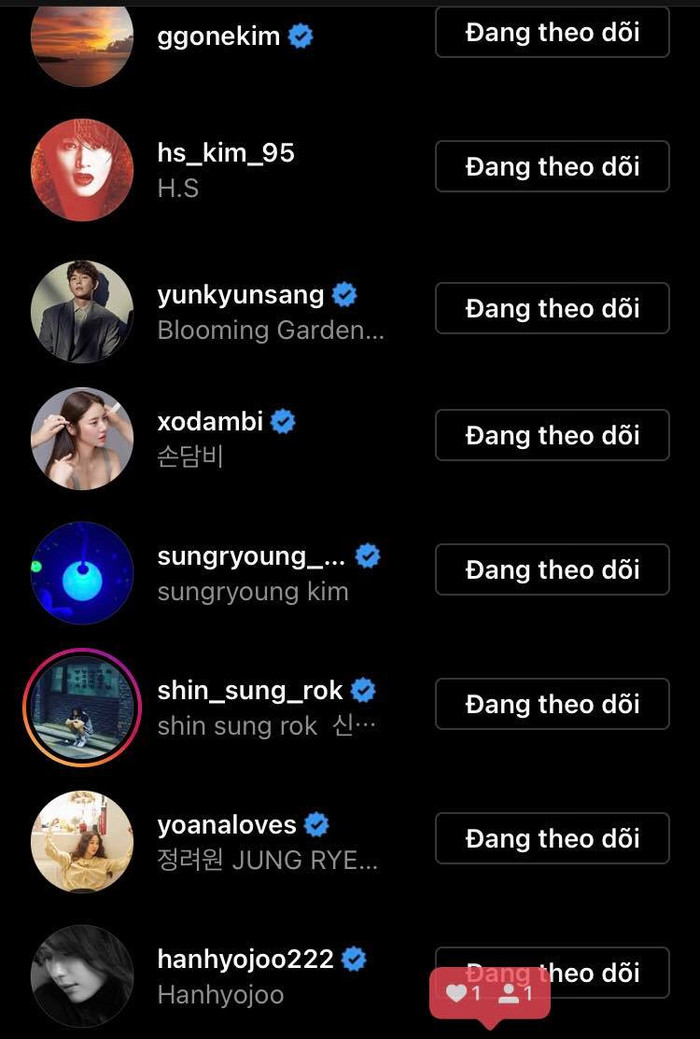
Task: Tap 'Đang theo dõi' beside yoanaloves
Action: 552,838
